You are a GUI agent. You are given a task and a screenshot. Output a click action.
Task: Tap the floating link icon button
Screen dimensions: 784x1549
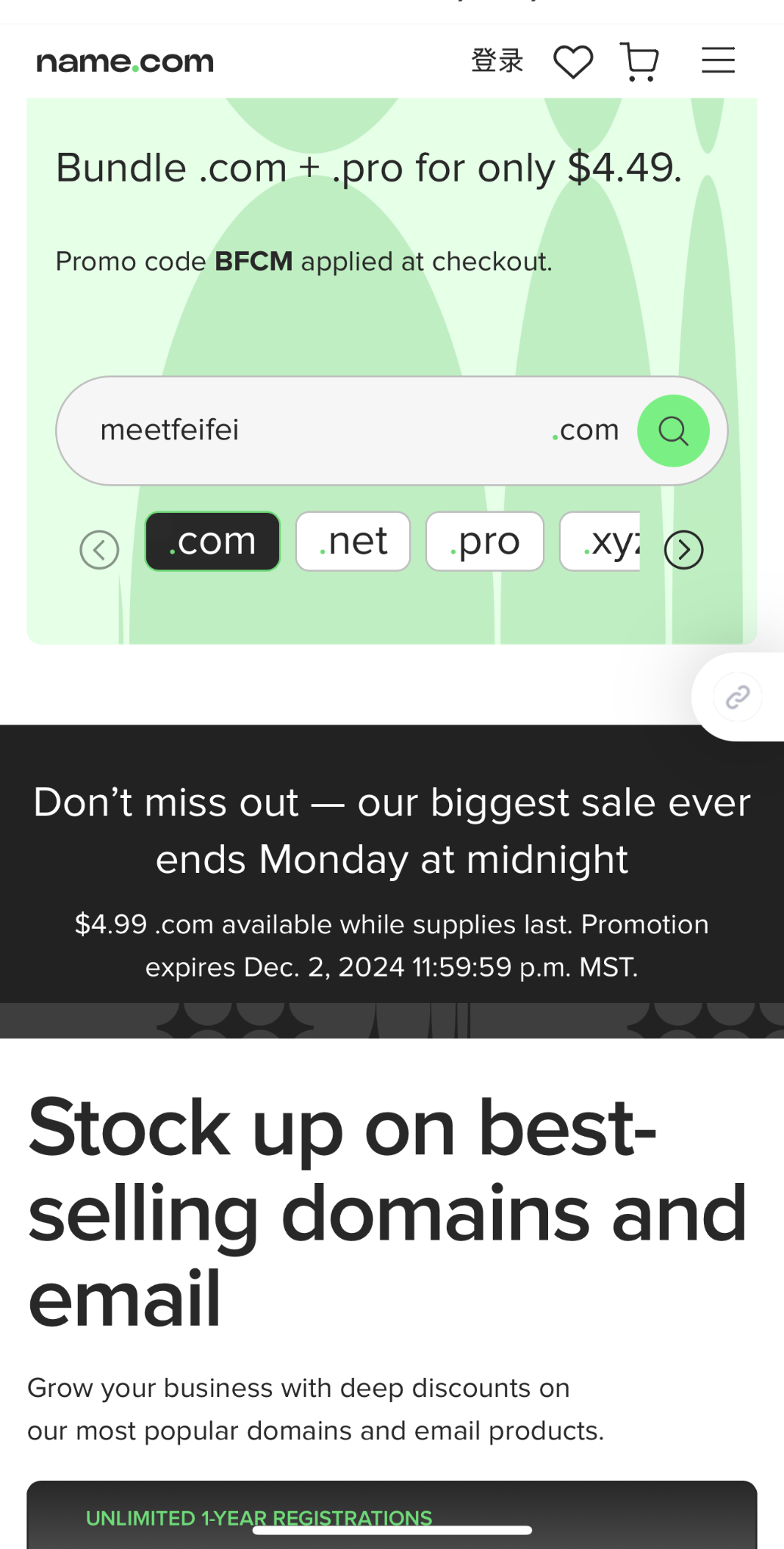point(737,697)
